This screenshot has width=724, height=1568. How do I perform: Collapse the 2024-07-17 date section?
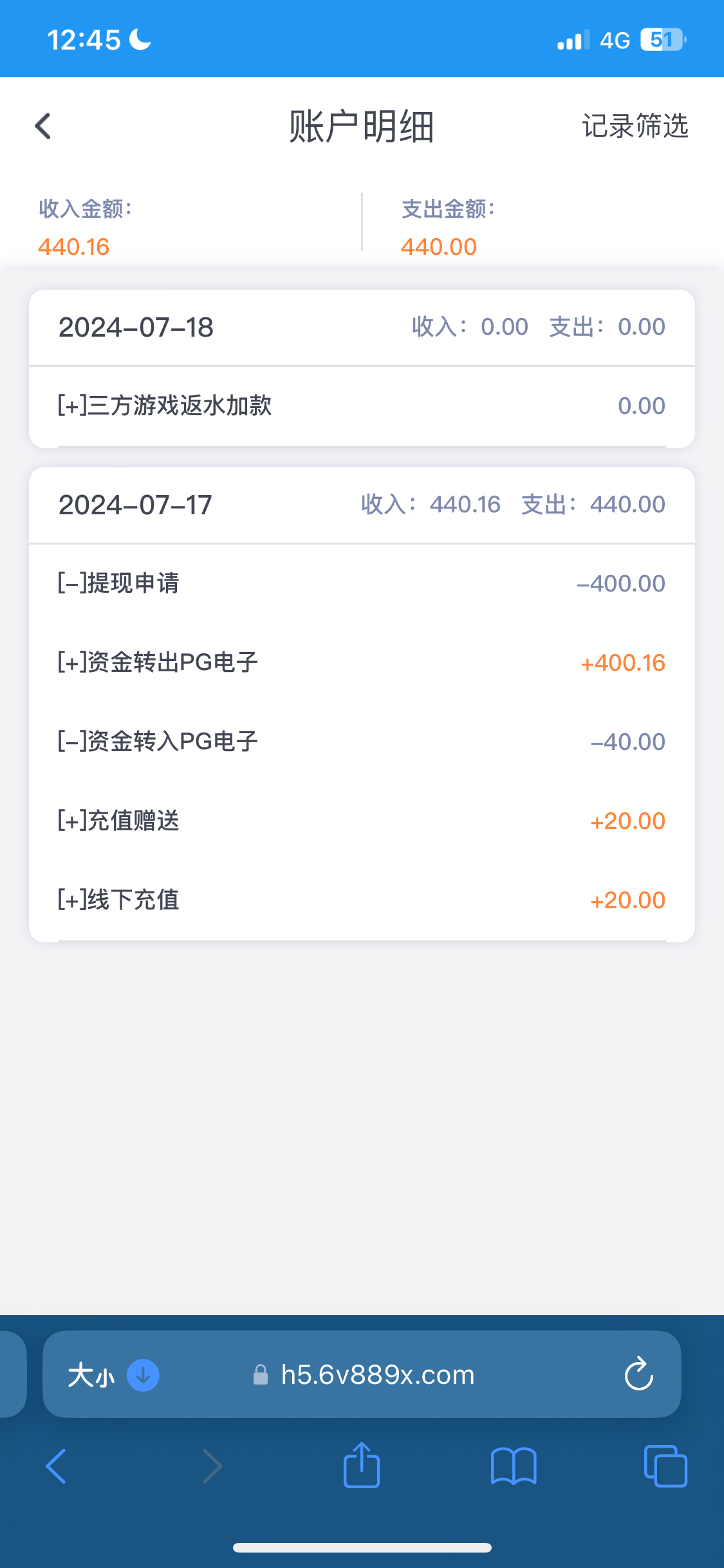pos(362,505)
